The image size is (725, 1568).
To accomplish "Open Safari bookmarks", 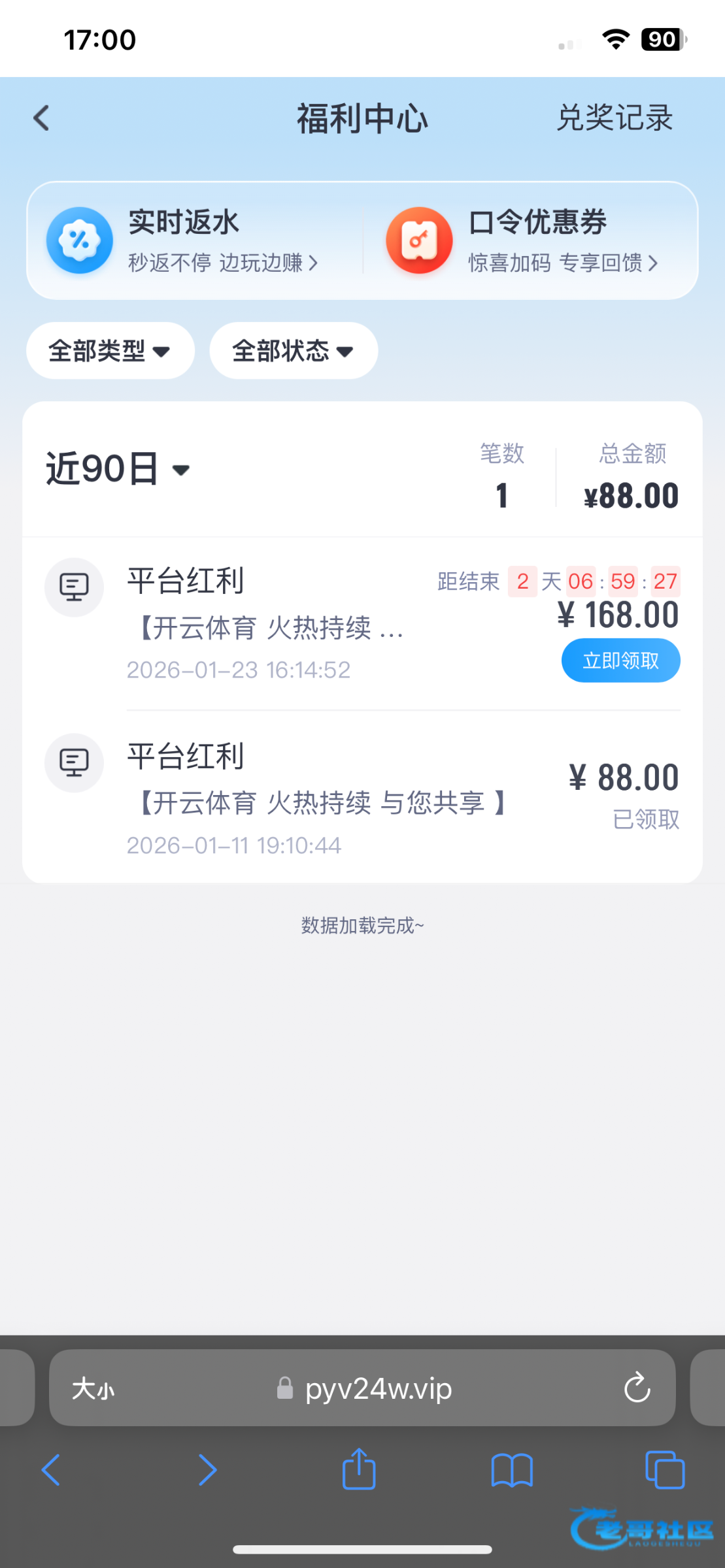I will (512, 1470).
